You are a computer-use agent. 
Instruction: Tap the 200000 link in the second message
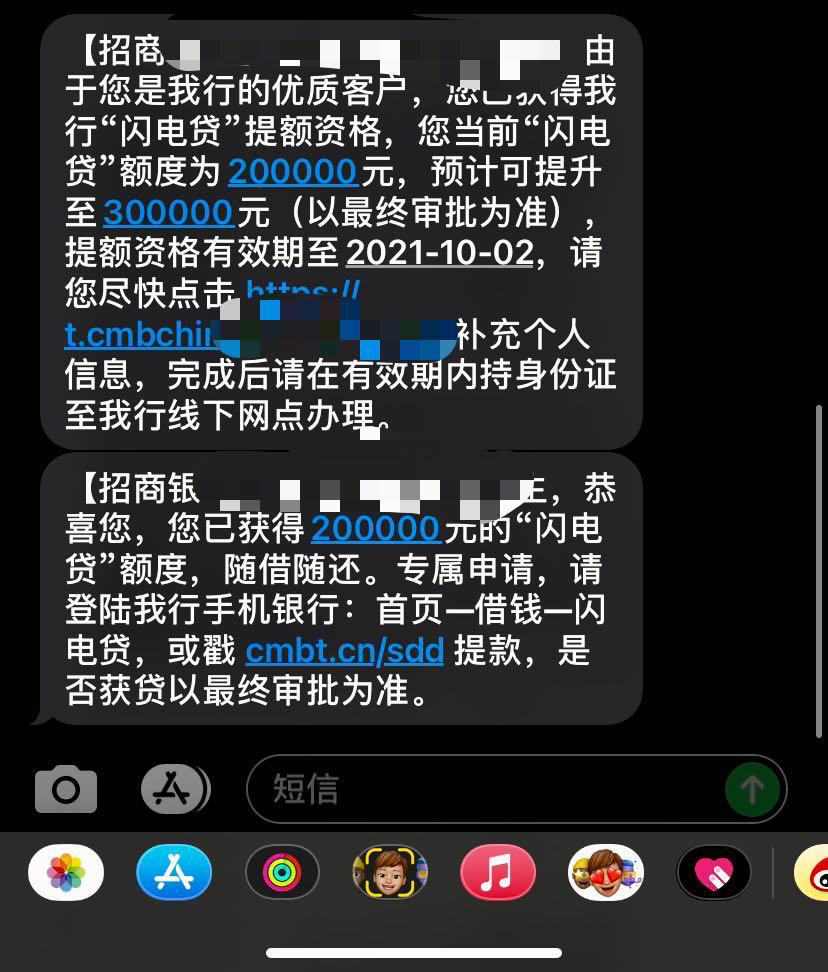click(x=375, y=528)
